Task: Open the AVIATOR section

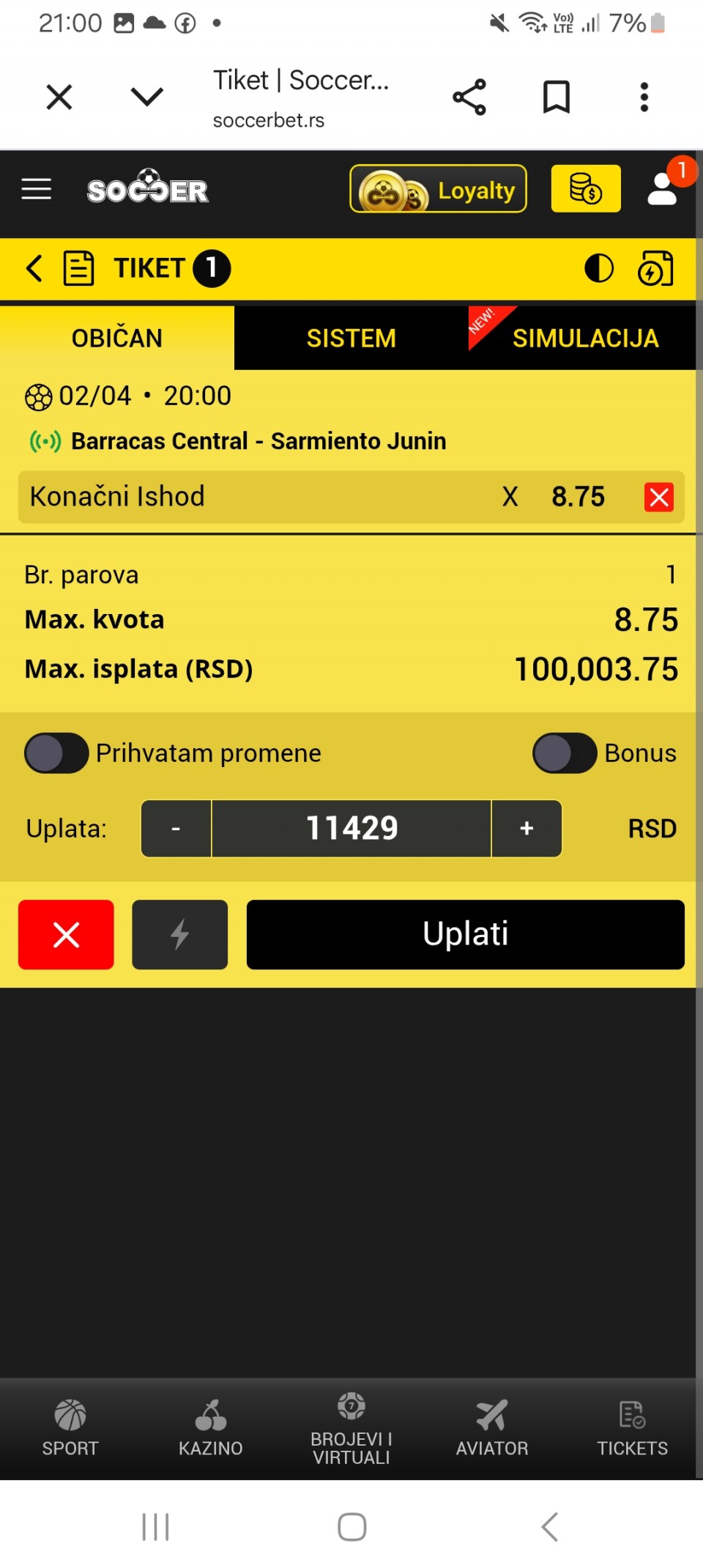Action: 492,1426
